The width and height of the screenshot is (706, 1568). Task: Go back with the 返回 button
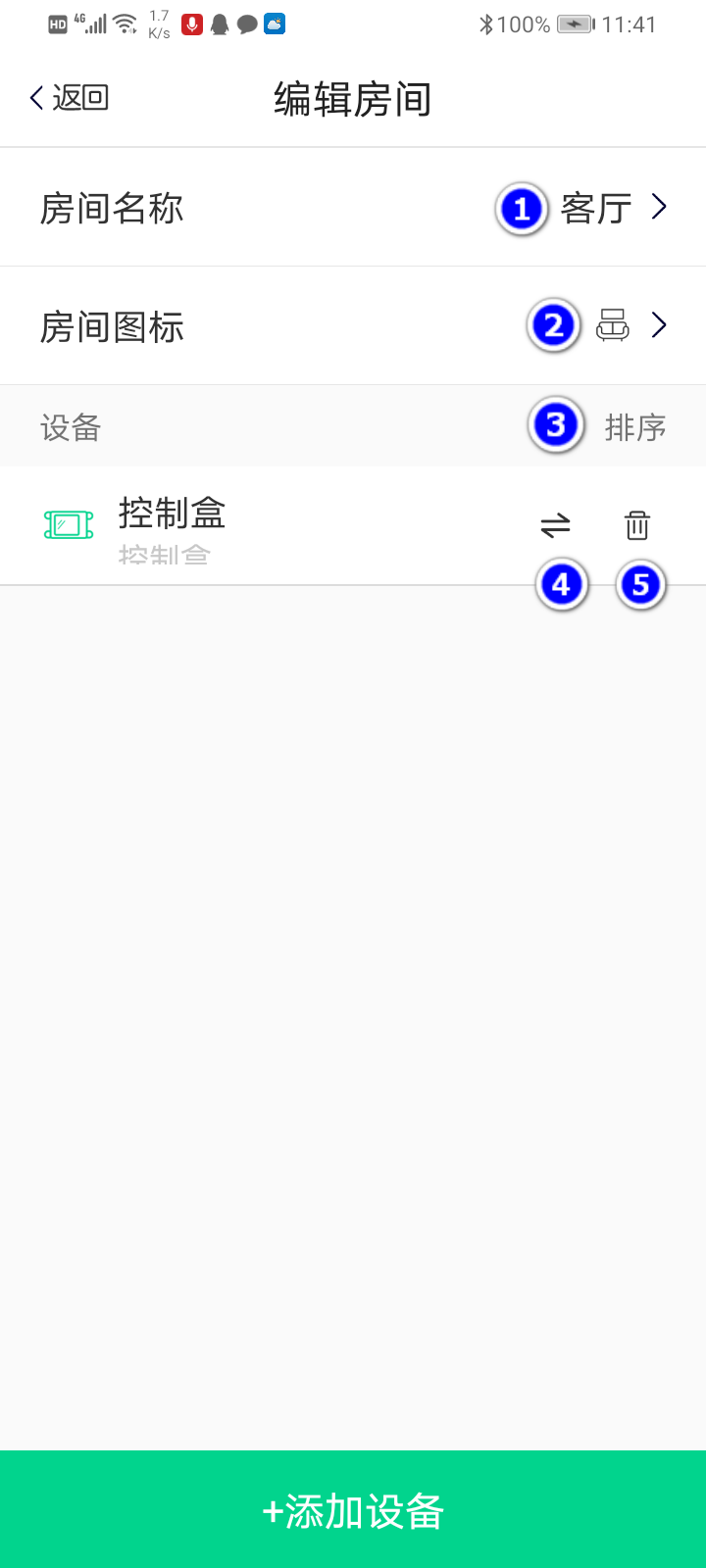pos(69,98)
